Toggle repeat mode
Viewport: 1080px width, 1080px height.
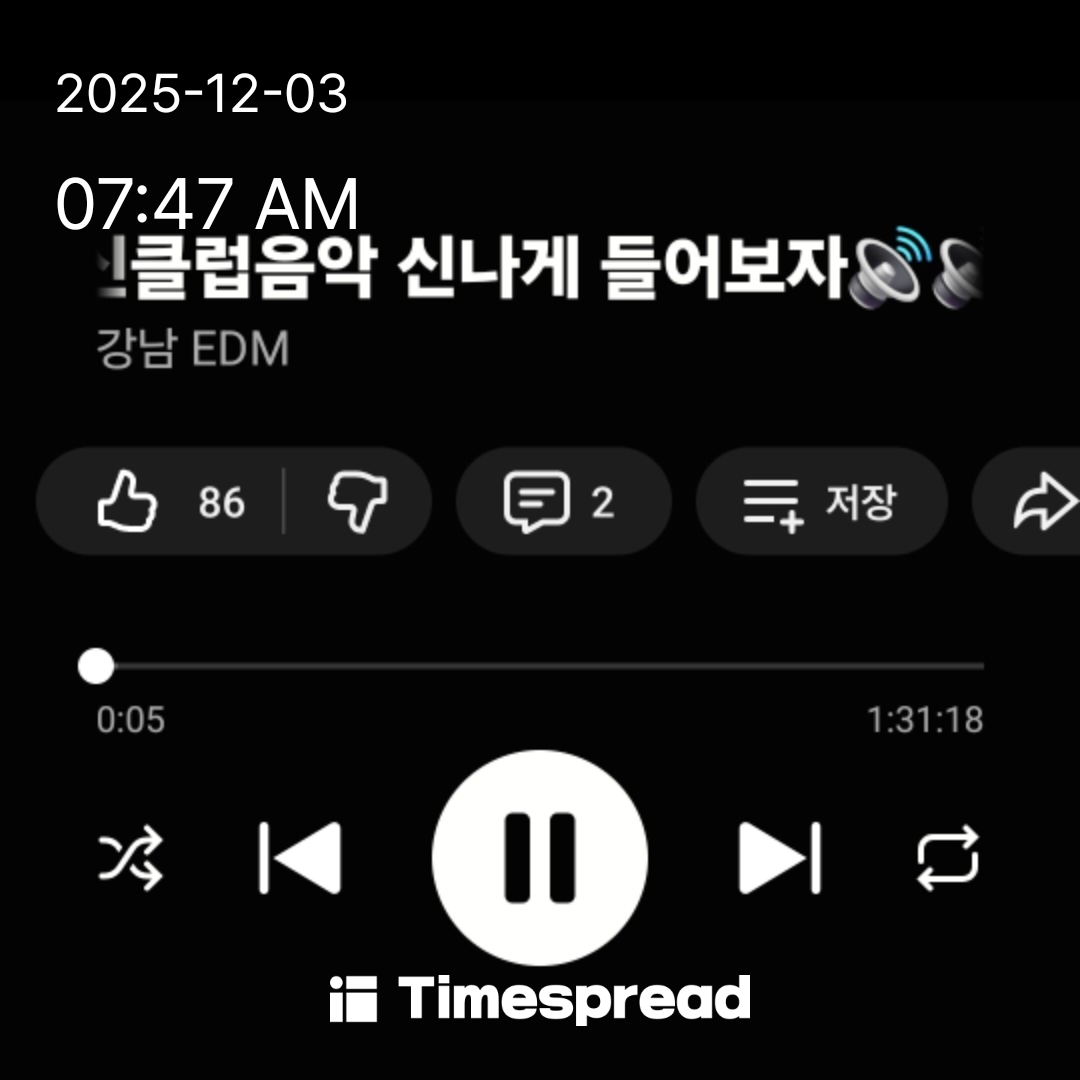point(948,858)
